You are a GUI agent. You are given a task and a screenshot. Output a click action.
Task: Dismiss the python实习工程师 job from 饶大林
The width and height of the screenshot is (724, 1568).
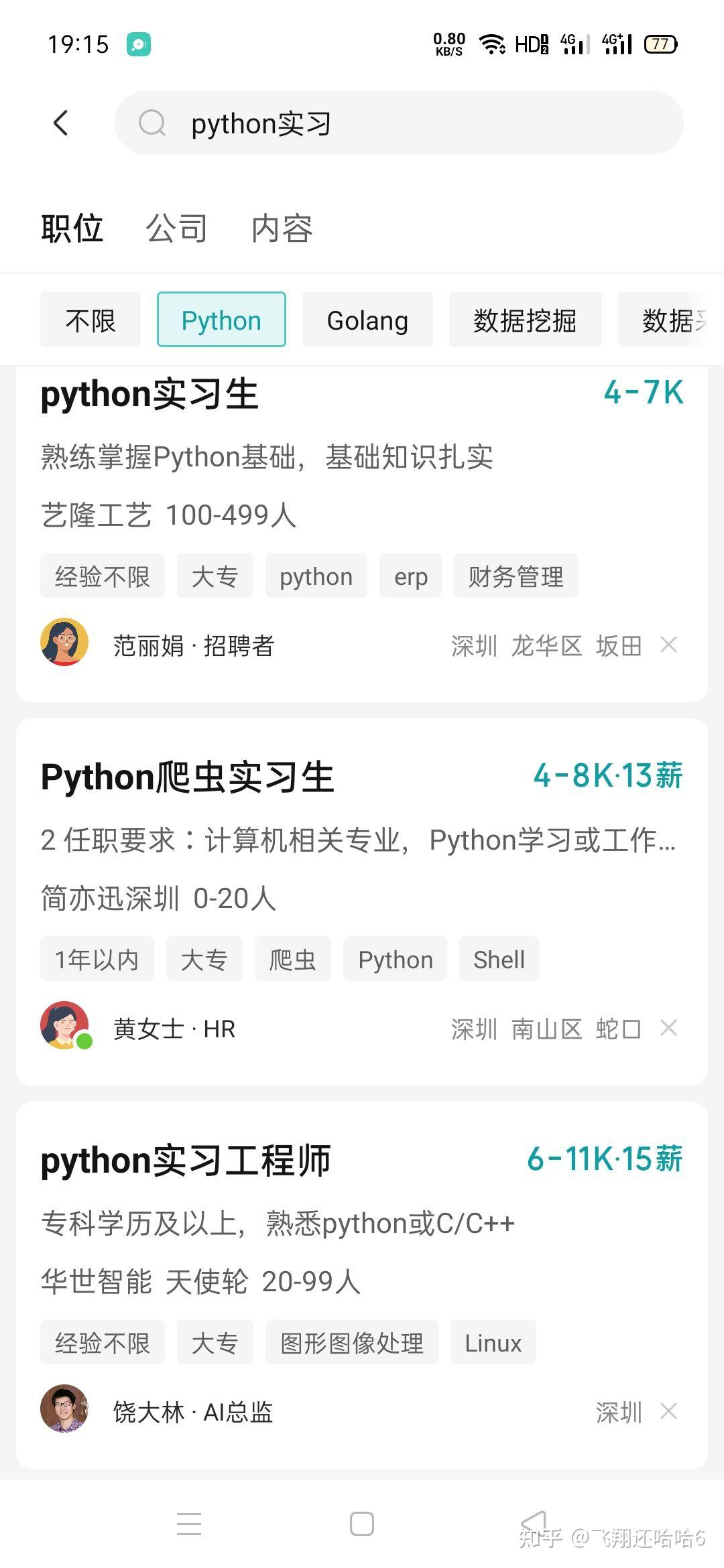[x=668, y=1411]
